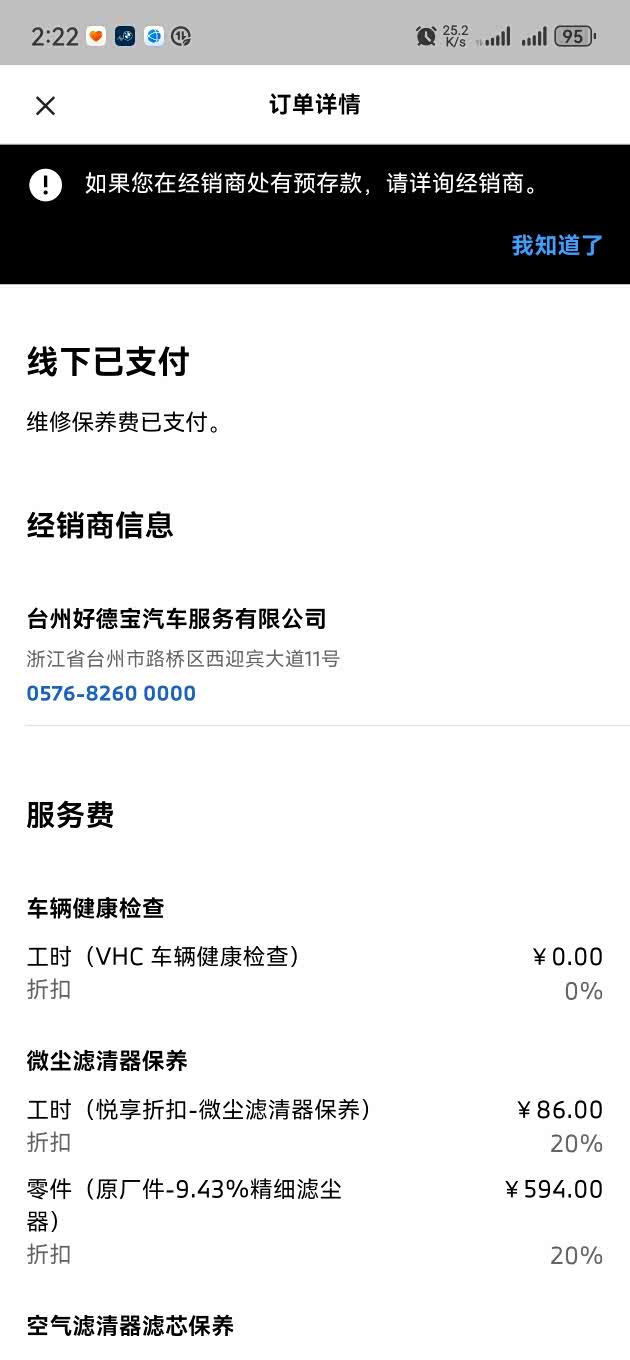Call the dealer at 0576-8260 0000
The image size is (630, 1360).
(x=111, y=693)
